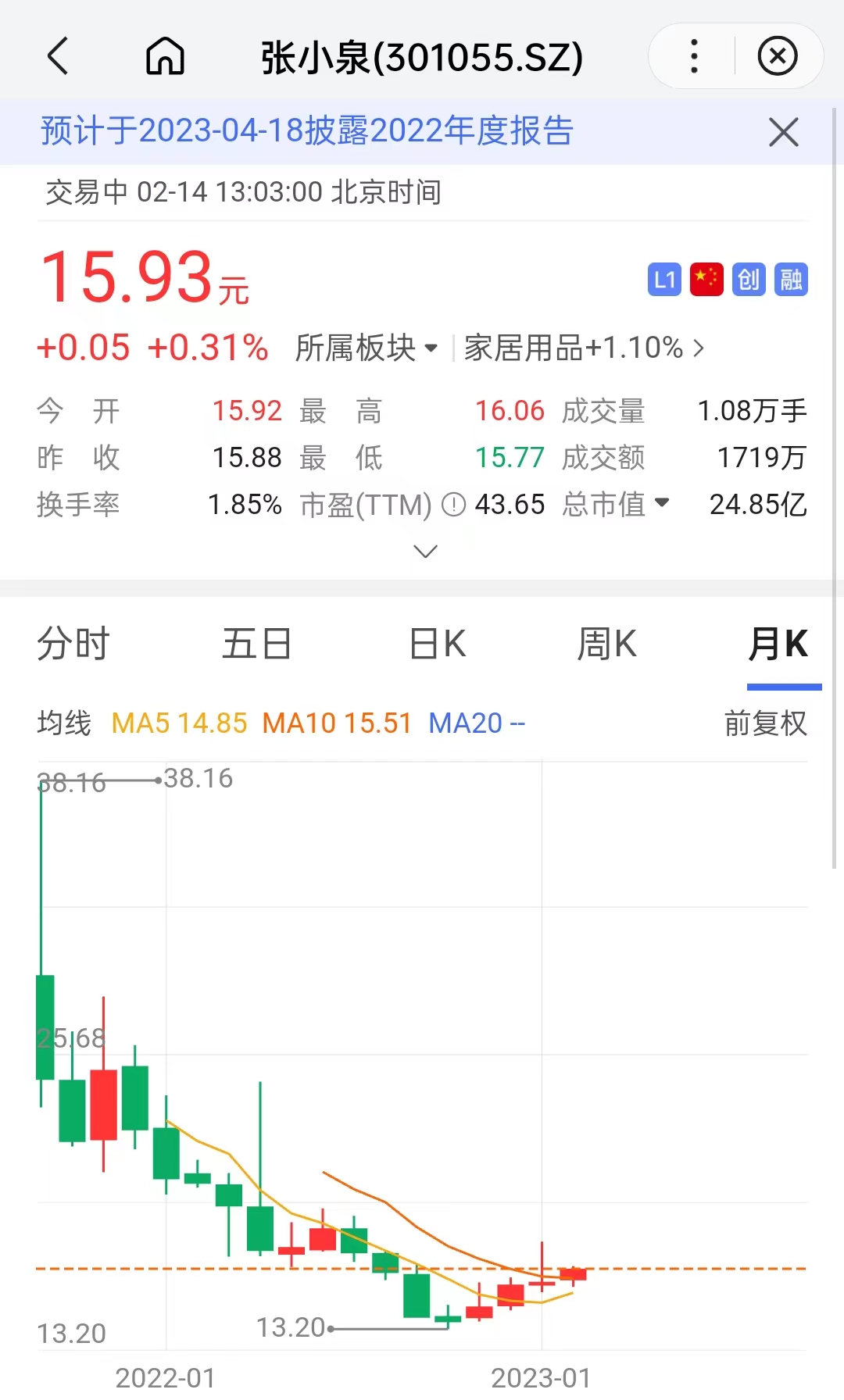Switch to the 分时 chart tab
The image size is (844, 1400).
click(73, 645)
